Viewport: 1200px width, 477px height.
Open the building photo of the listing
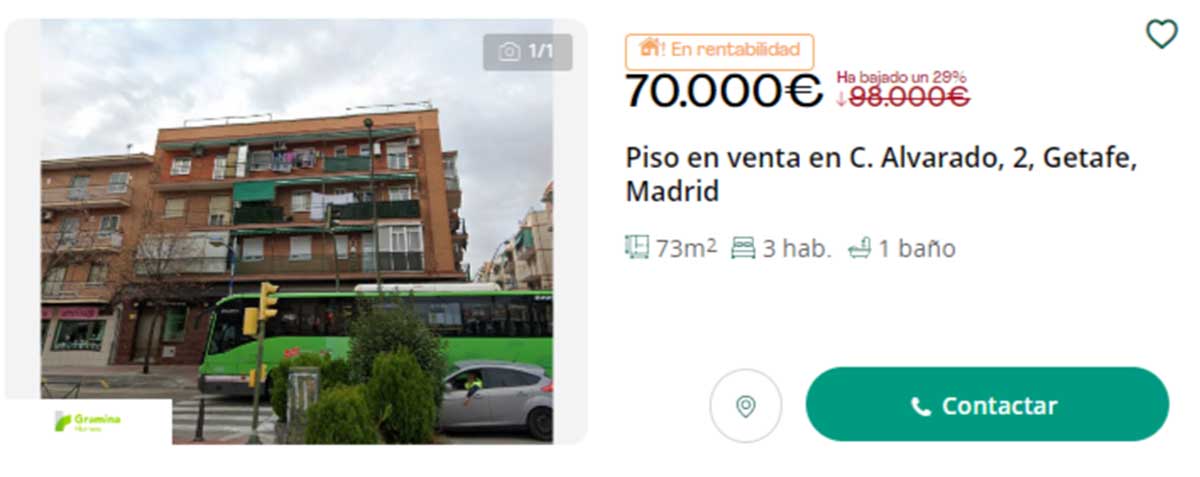[296, 230]
